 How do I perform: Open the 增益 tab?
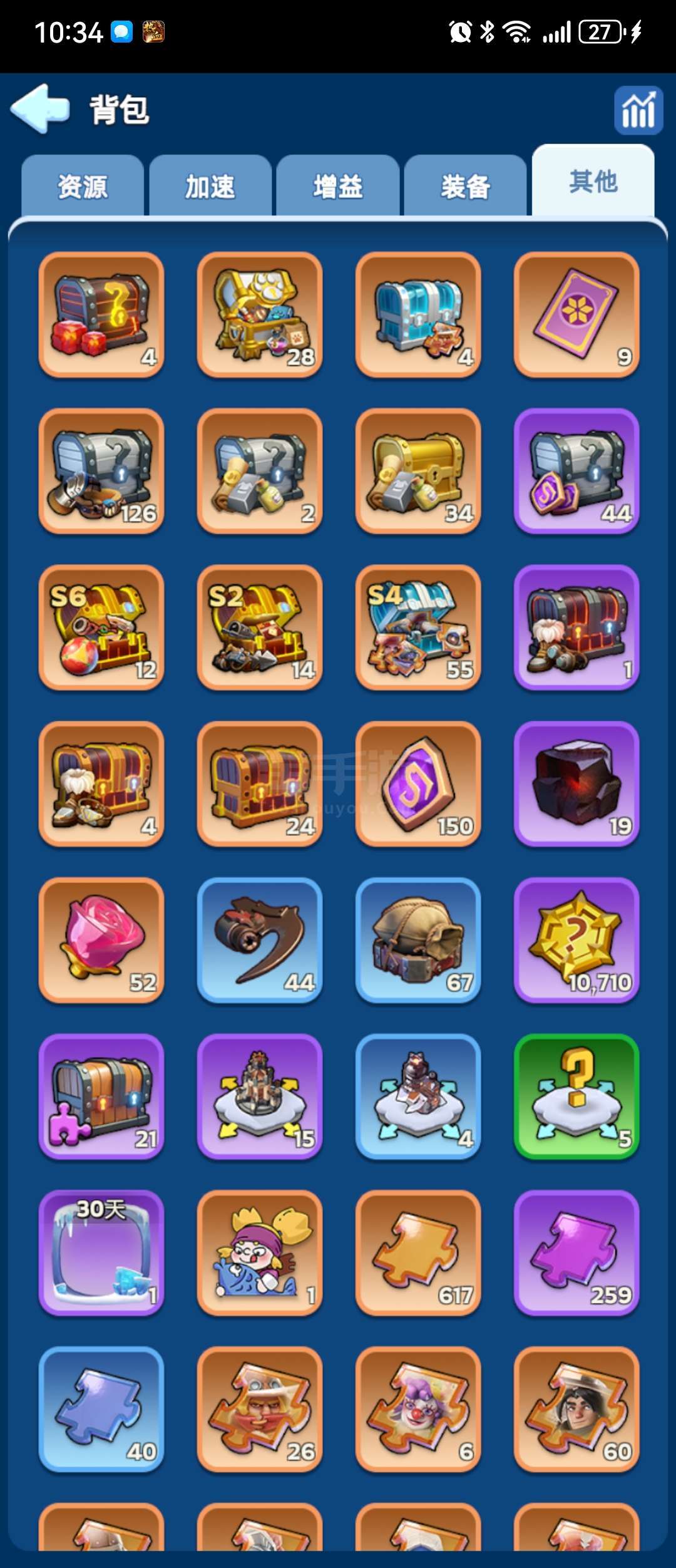[338, 187]
